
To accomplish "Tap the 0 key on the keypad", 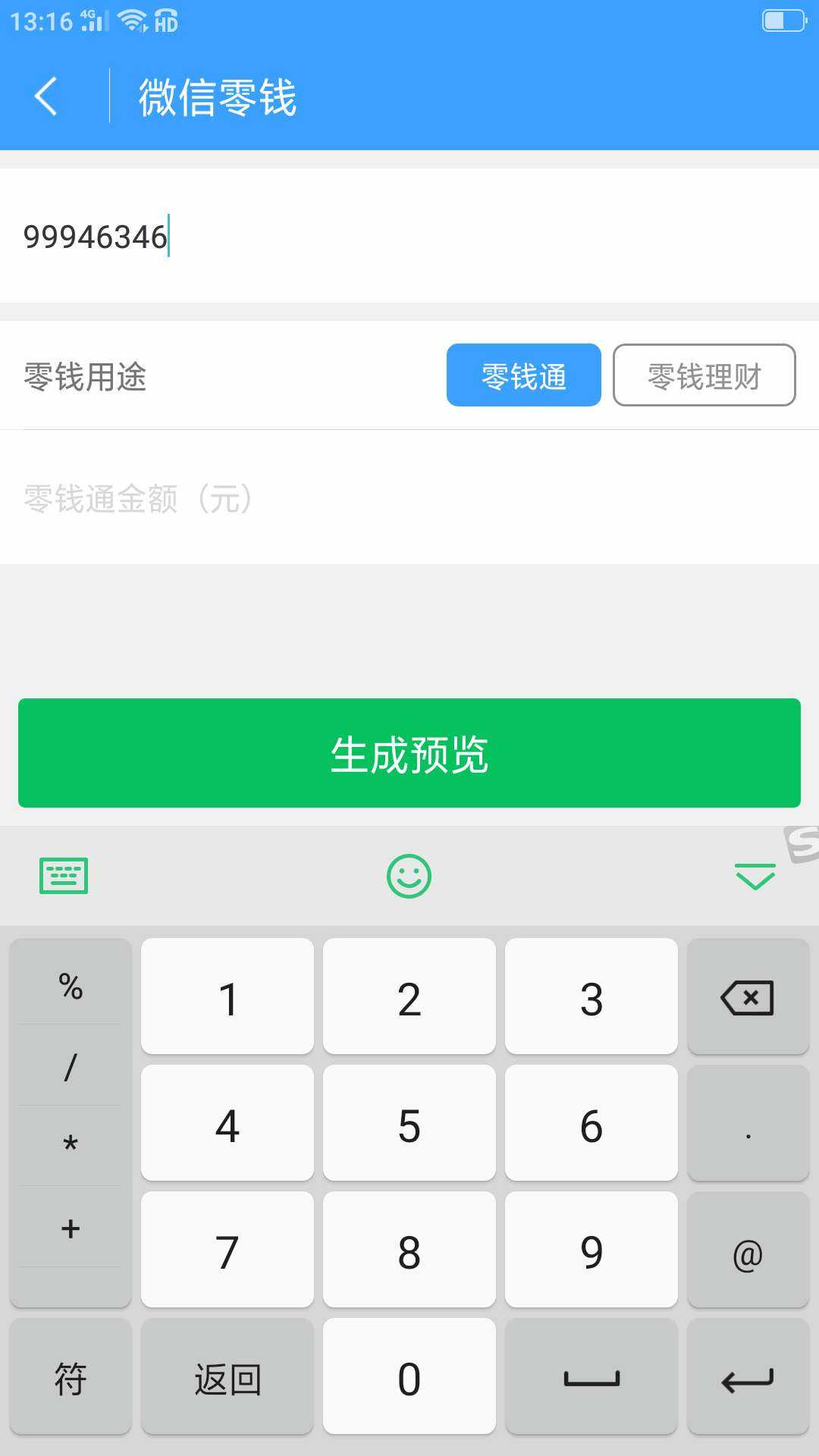I will click(409, 1376).
